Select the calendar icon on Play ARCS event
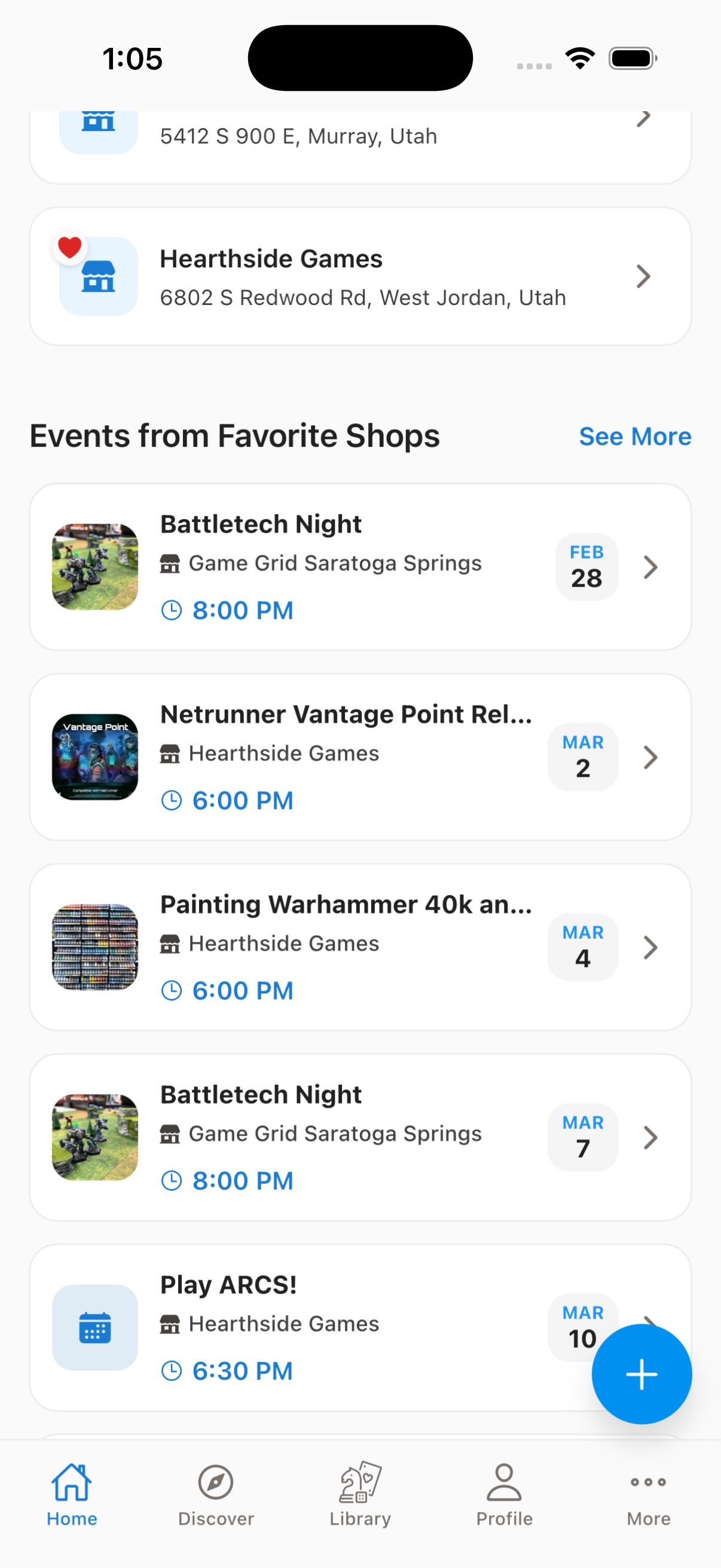 point(94,1328)
